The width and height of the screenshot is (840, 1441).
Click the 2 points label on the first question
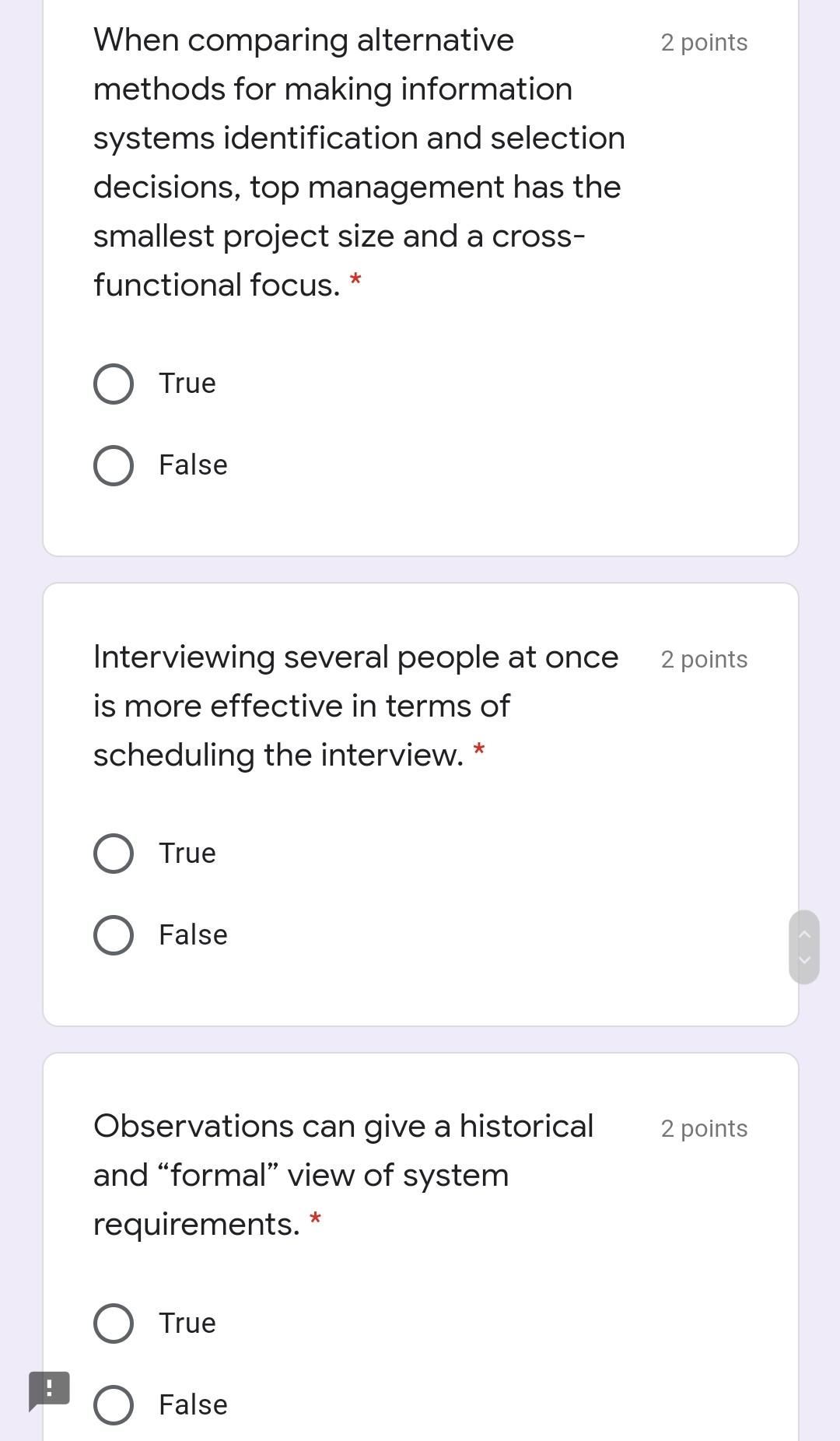pyautogui.click(x=704, y=42)
